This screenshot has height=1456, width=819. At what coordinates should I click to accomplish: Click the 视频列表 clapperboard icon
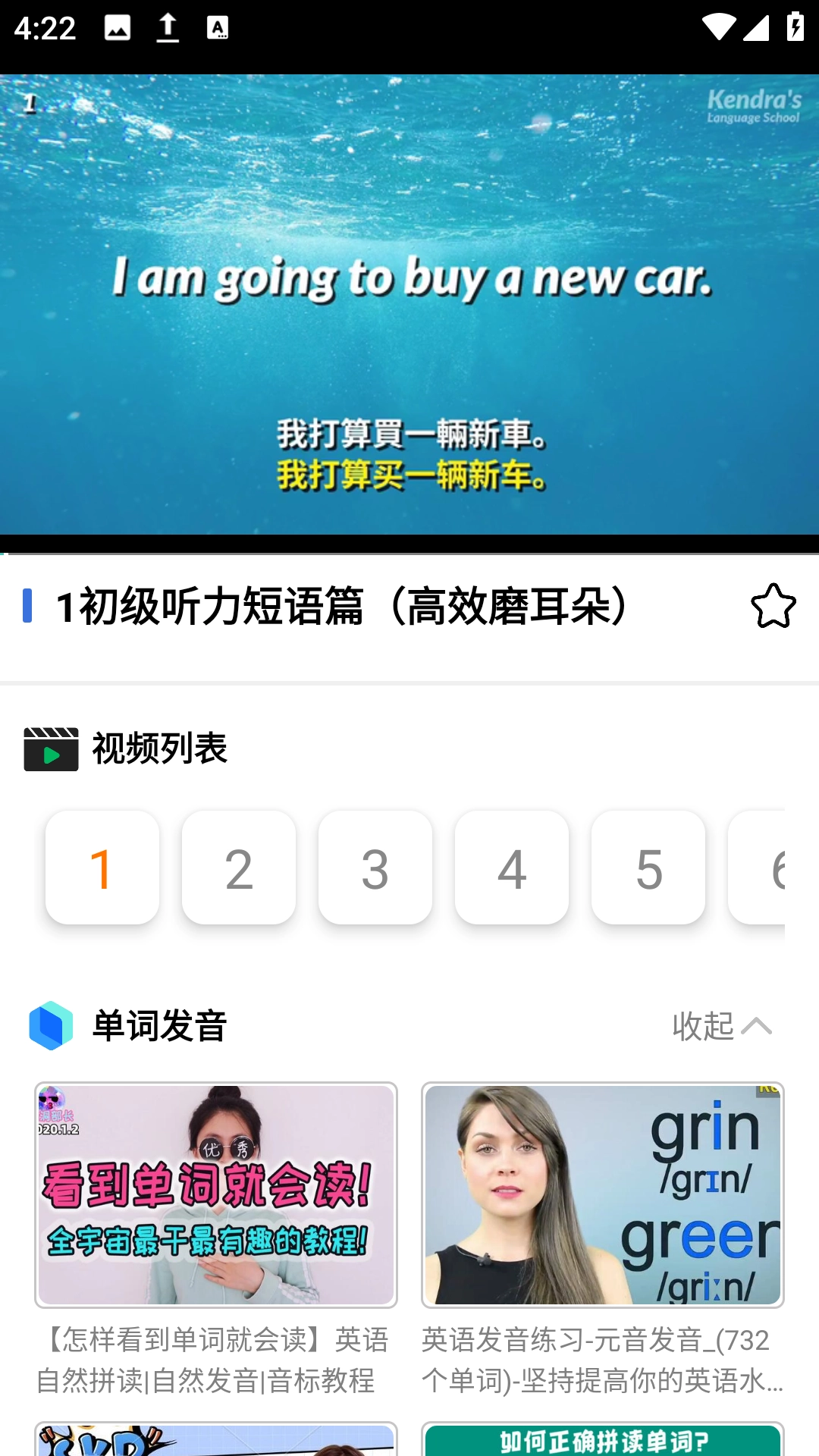click(x=50, y=749)
